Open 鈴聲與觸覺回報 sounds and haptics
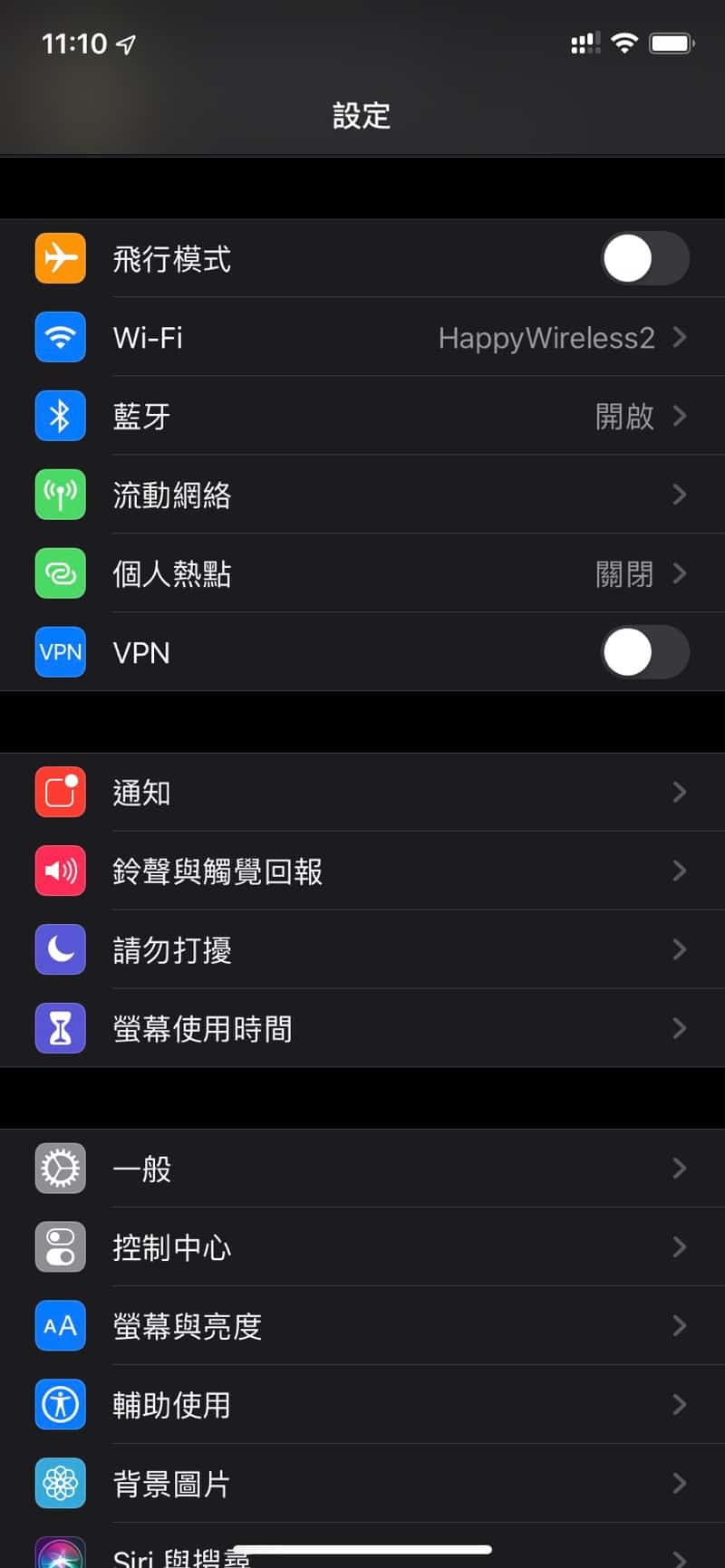The height and width of the screenshot is (1568, 725). point(362,871)
